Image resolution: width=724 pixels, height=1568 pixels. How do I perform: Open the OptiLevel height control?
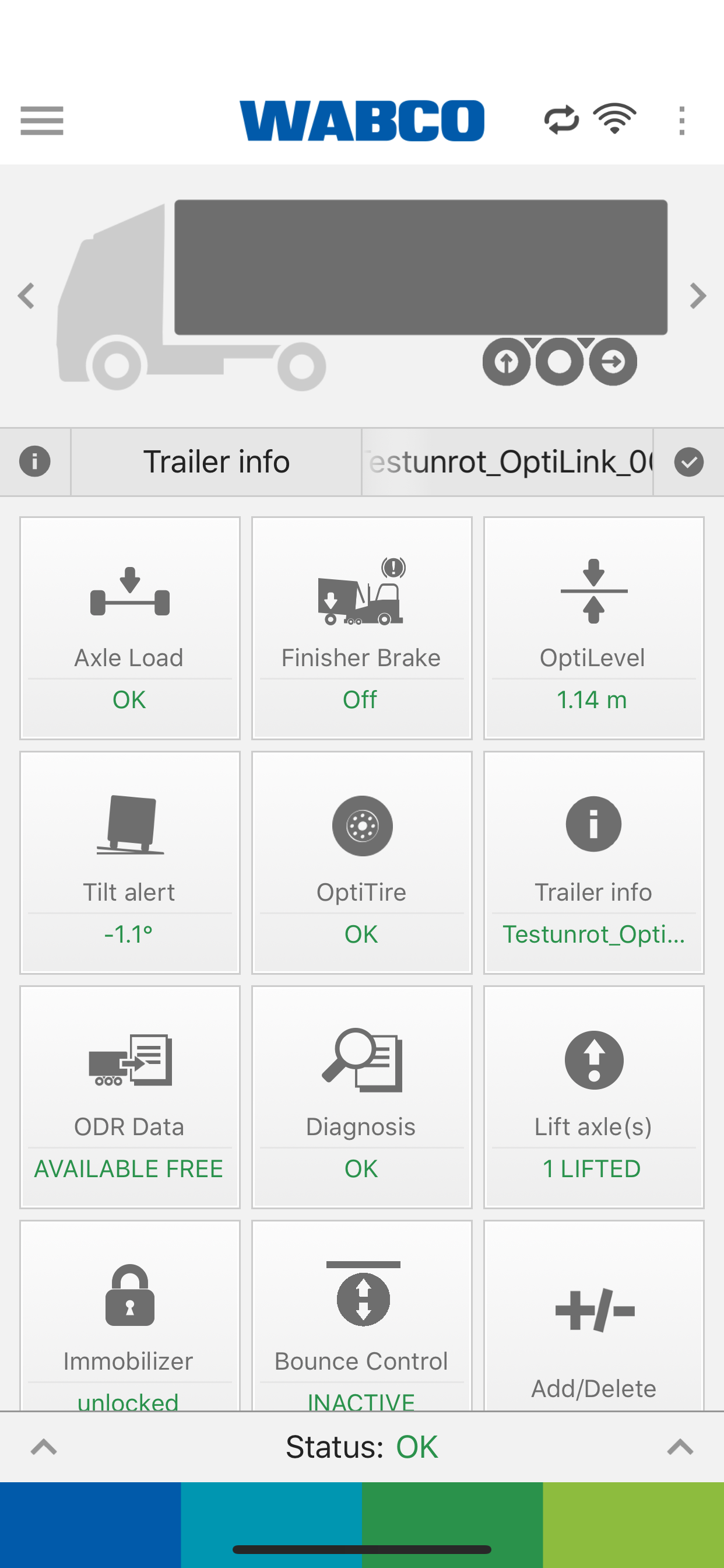click(x=593, y=627)
